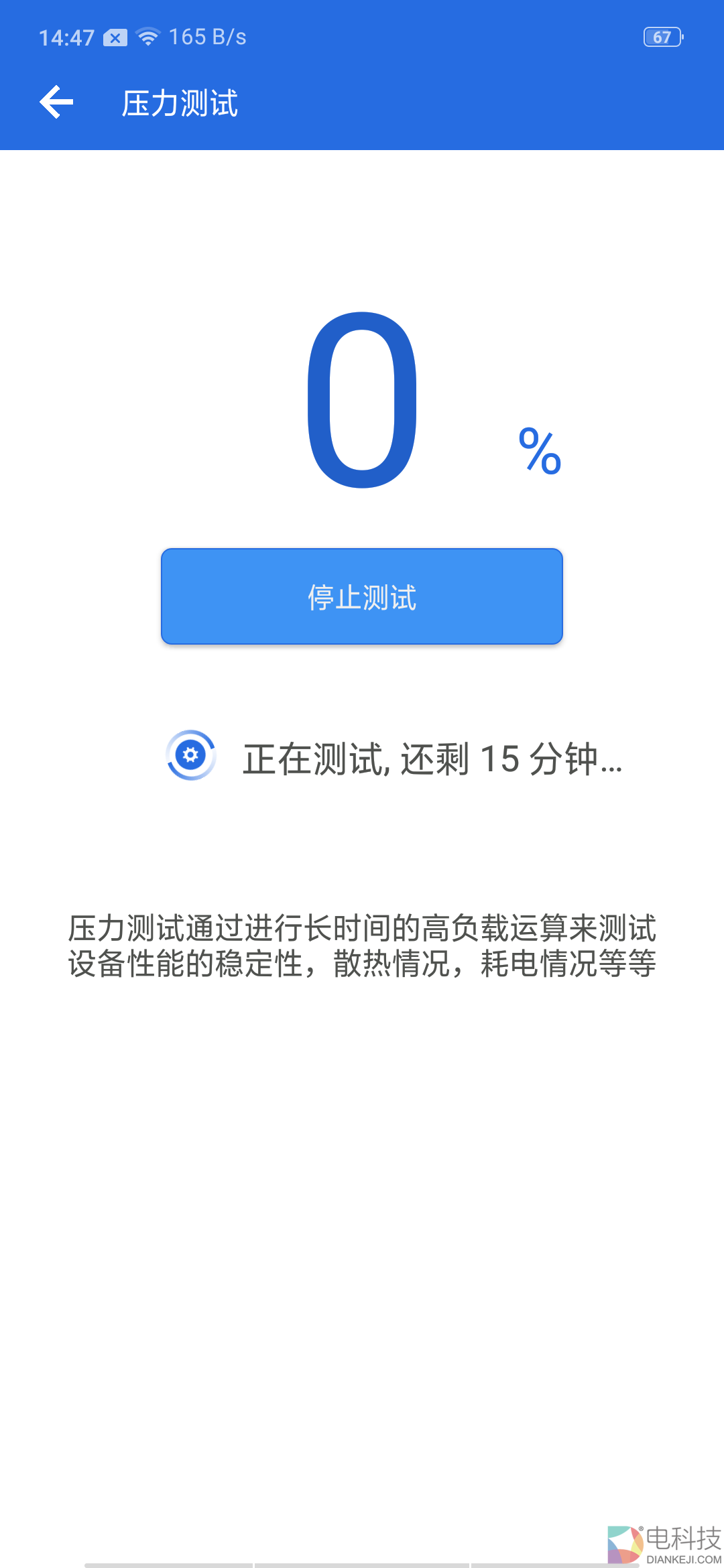Tap the left navigation bar segment
This screenshot has width=724, height=1568.
(168, 1561)
